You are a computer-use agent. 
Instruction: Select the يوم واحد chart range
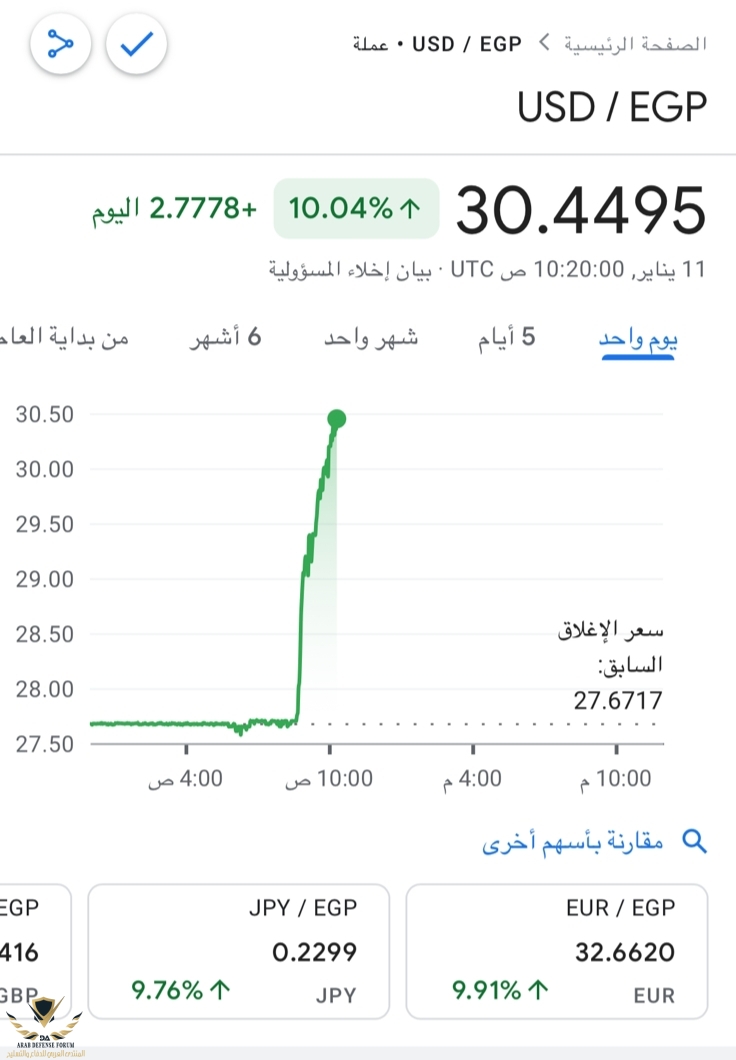coord(637,338)
